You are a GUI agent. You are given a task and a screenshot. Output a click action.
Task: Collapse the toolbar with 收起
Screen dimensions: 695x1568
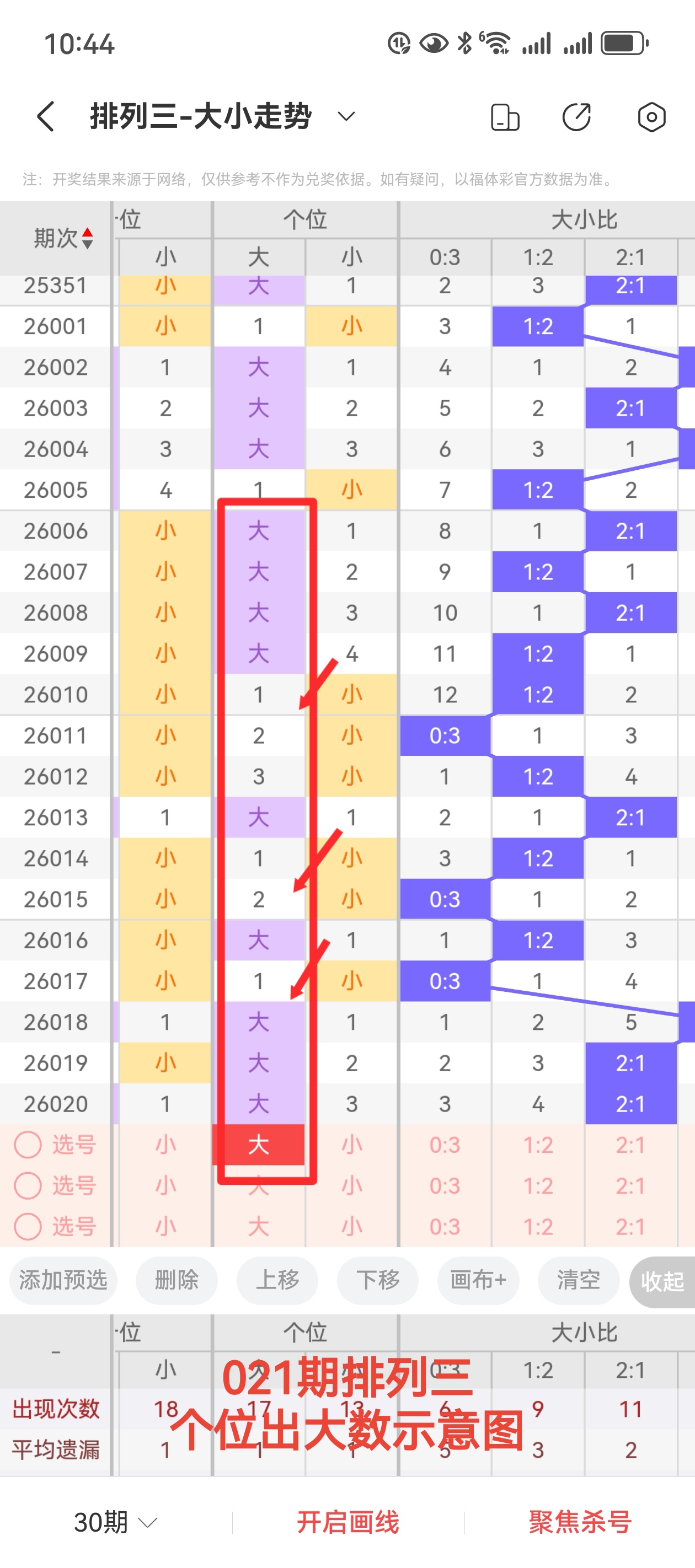(x=662, y=1281)
